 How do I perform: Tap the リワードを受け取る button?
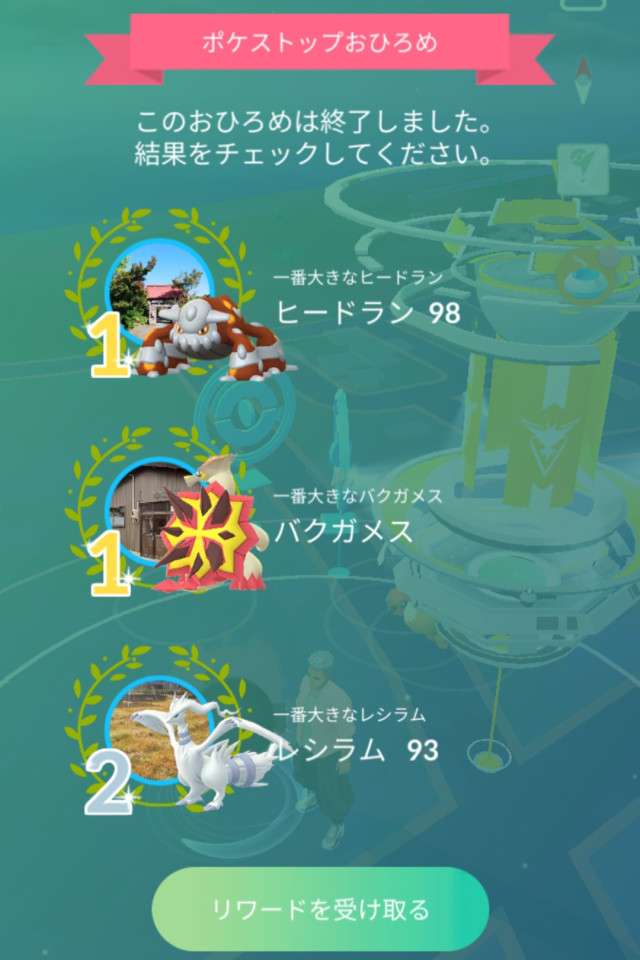point(320,909)
